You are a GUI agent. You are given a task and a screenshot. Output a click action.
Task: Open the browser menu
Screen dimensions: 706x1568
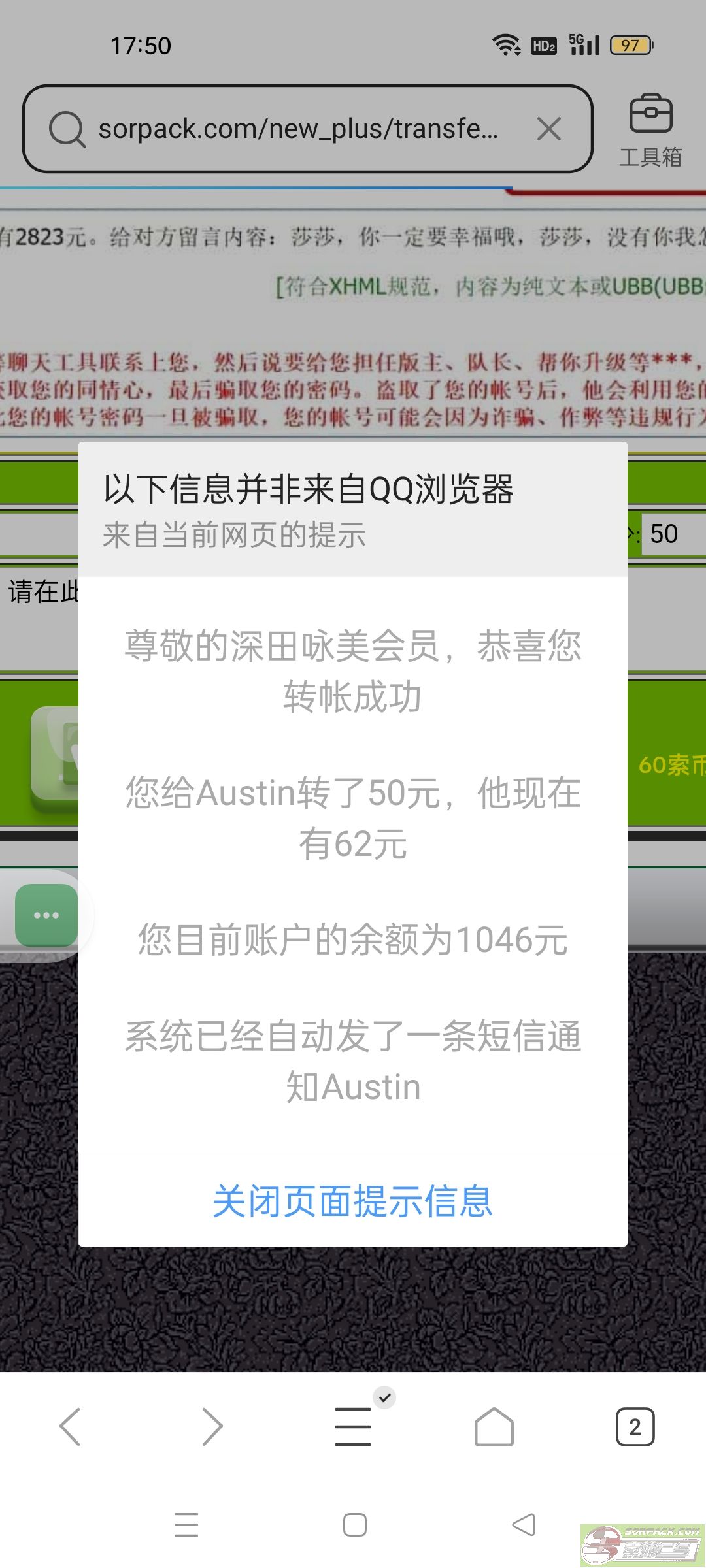353,1426
